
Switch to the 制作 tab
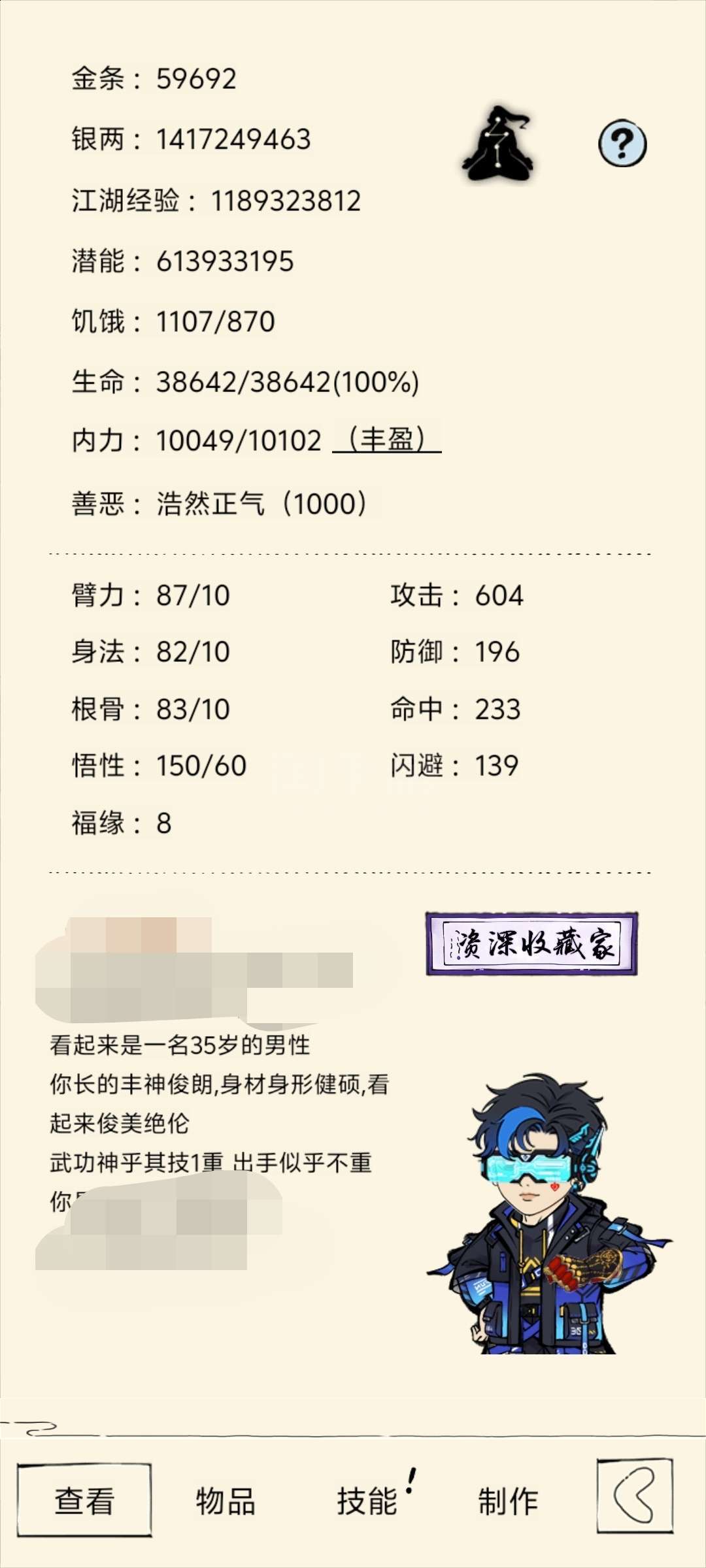click(508, 1501)
